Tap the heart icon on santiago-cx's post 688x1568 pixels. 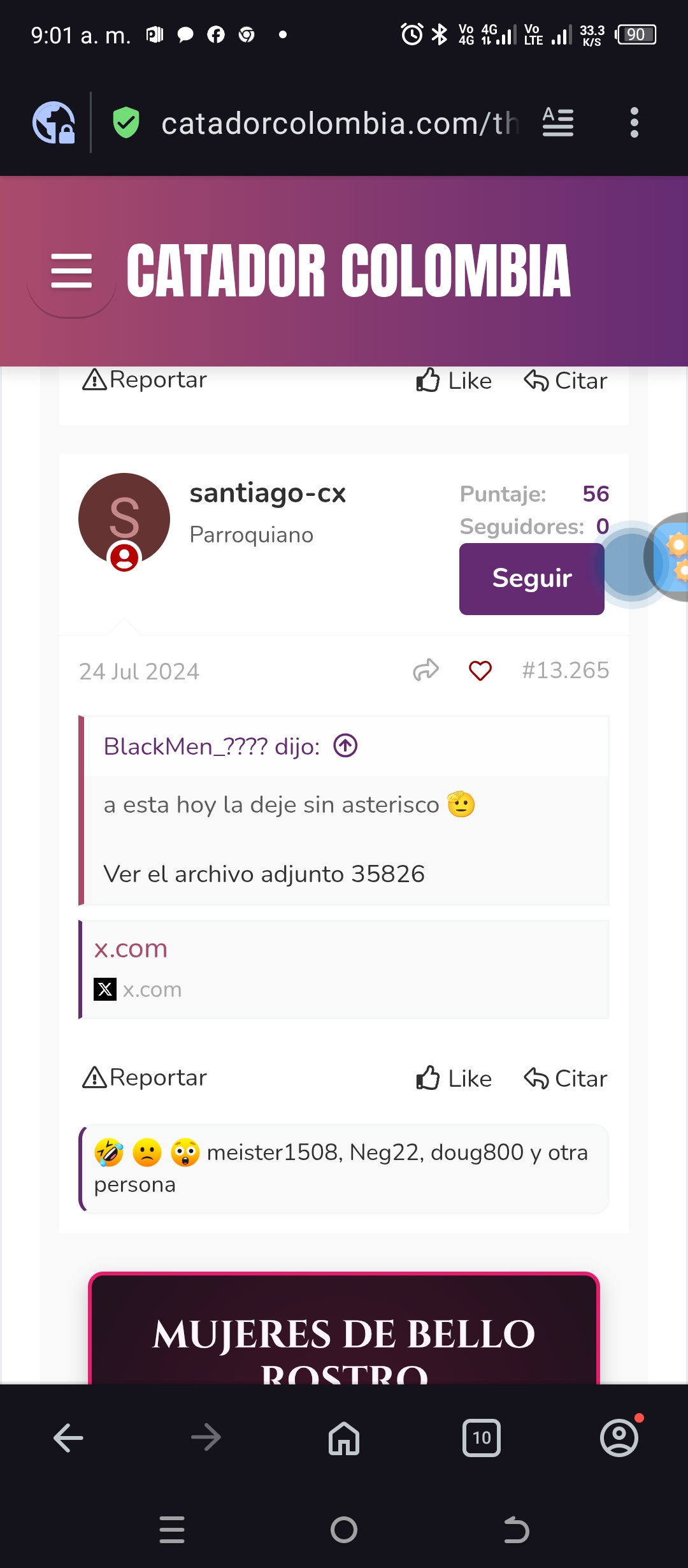[x=480, y=671]
